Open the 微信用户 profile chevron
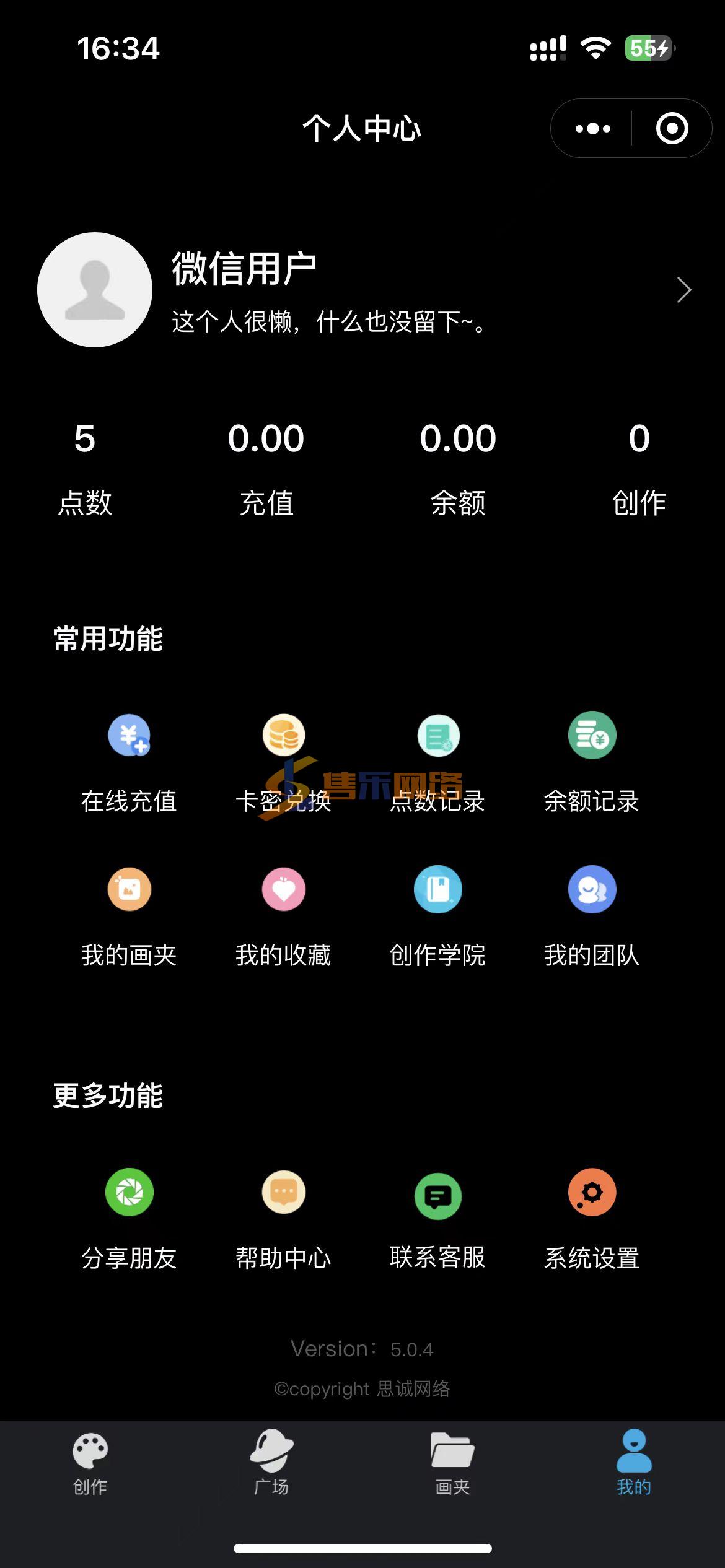 [x=683, y=290]
